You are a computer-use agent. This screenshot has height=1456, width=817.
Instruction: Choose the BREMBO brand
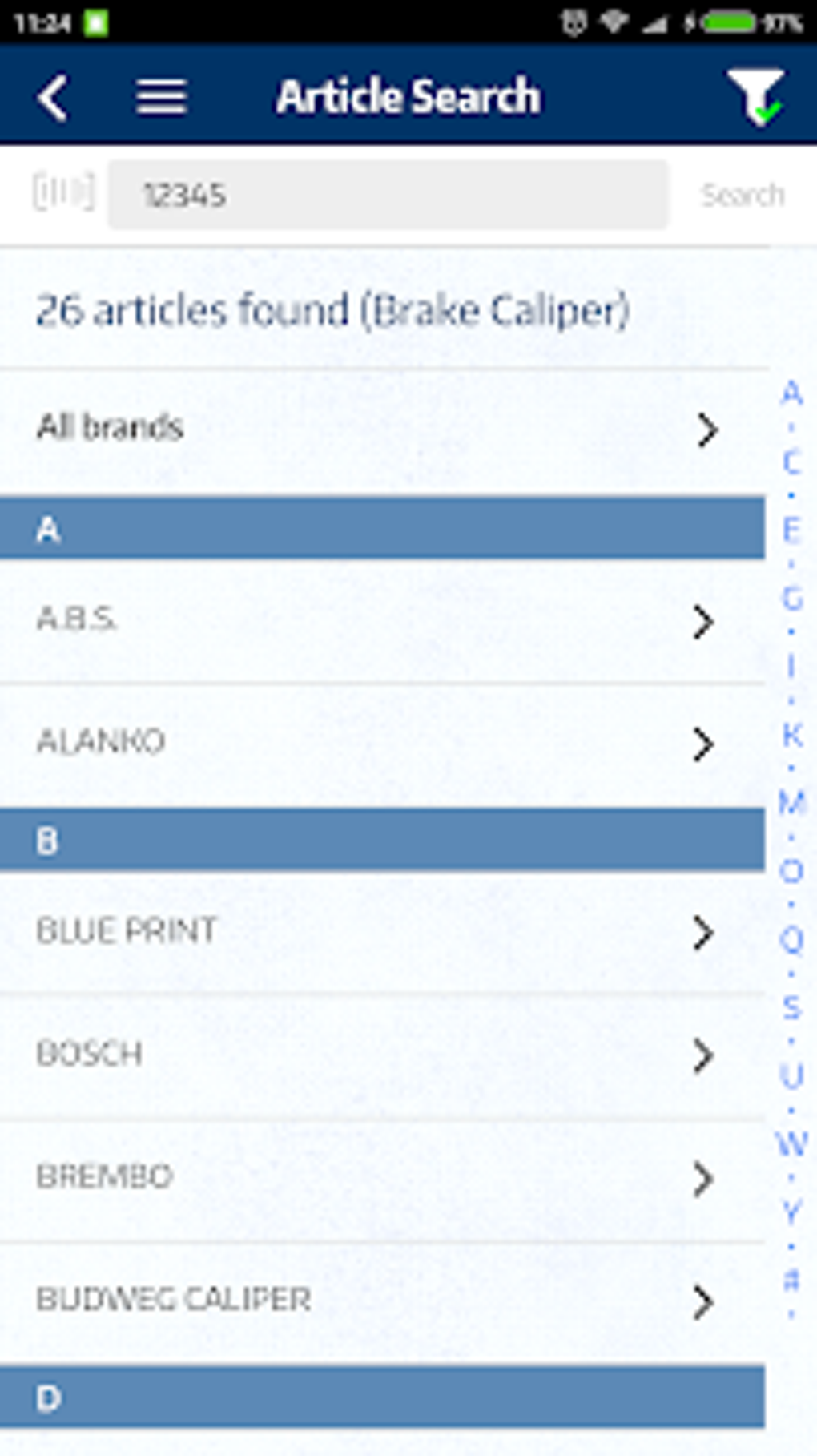(x=382, y=1179)
